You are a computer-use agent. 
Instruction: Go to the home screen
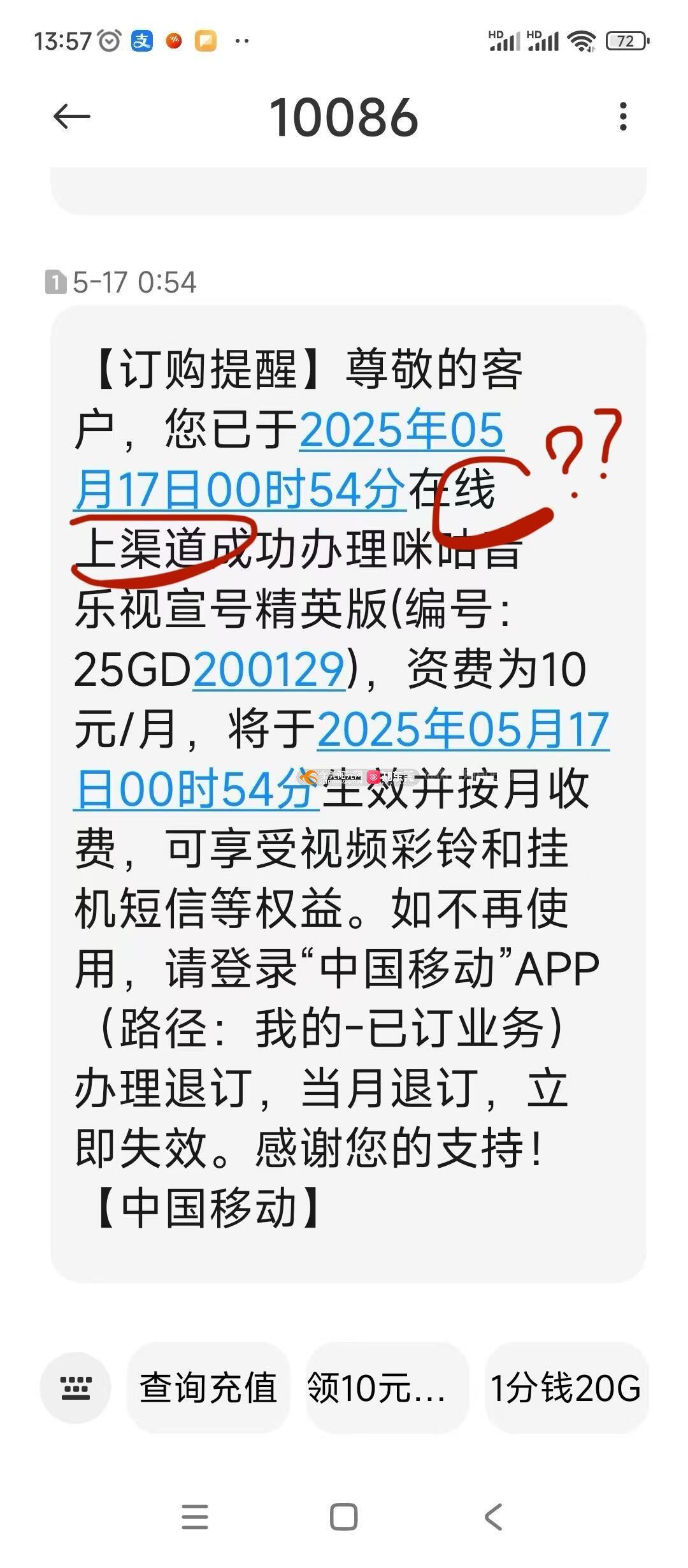(343, 1517)
